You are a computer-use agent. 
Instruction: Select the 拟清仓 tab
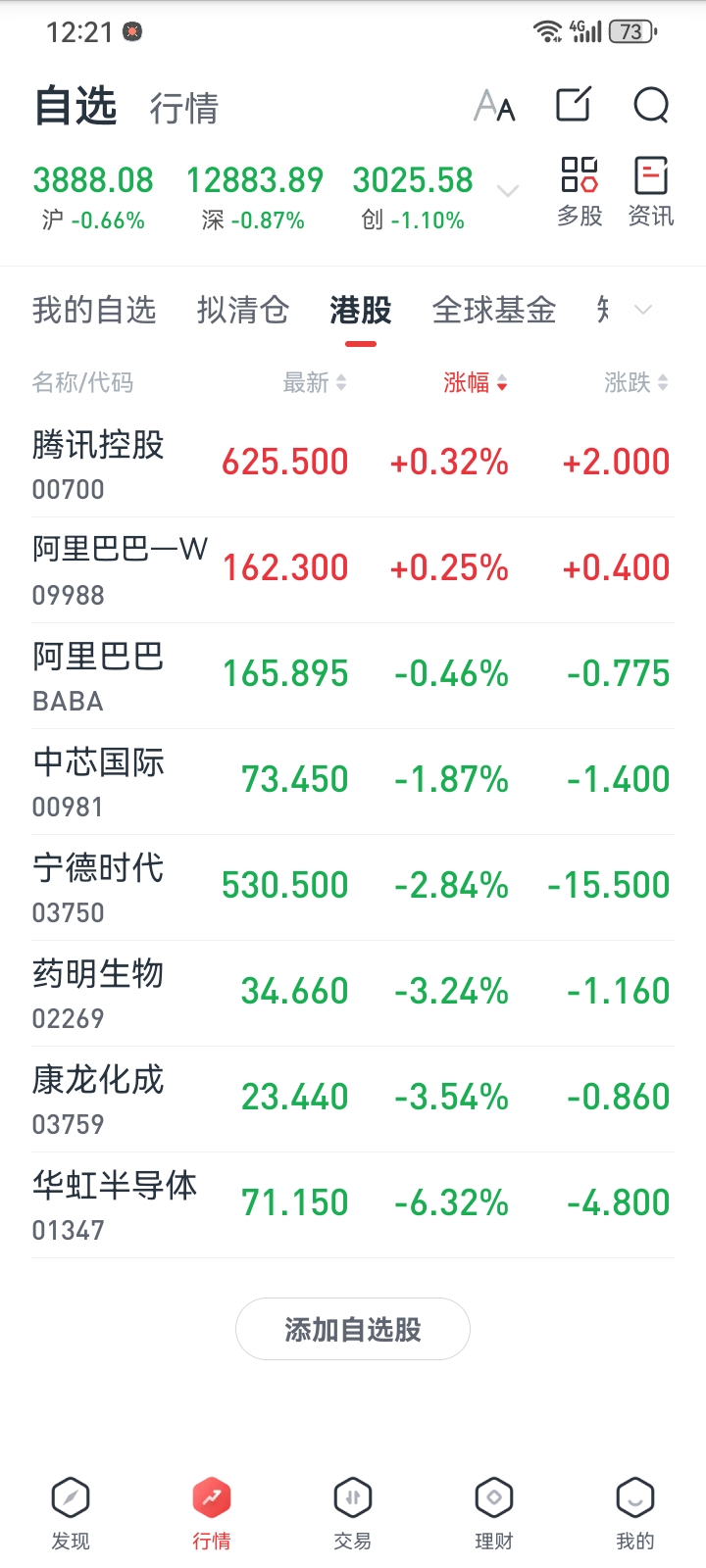click(242, 311)
